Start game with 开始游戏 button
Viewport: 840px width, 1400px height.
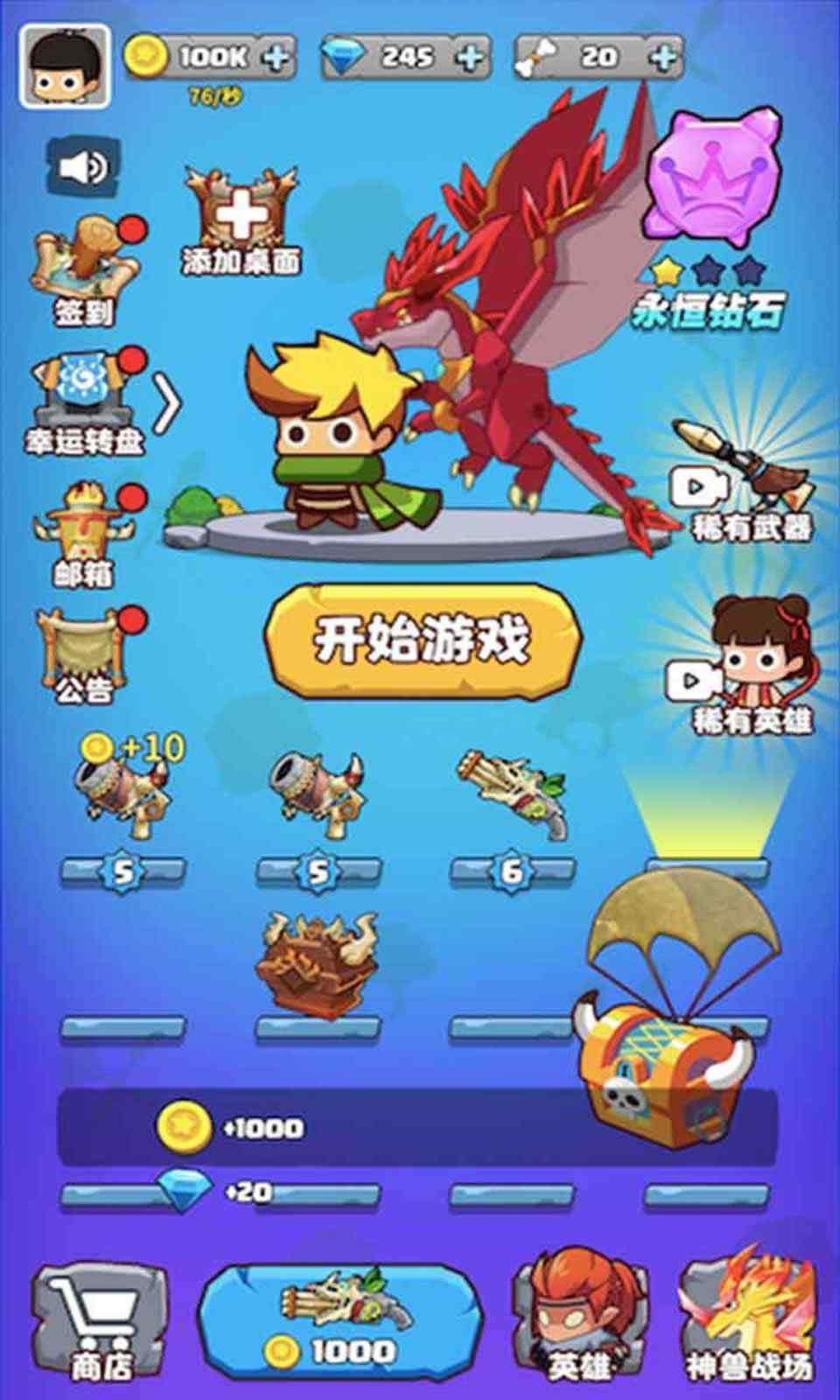pyautogui.click(x=423, y=640)
